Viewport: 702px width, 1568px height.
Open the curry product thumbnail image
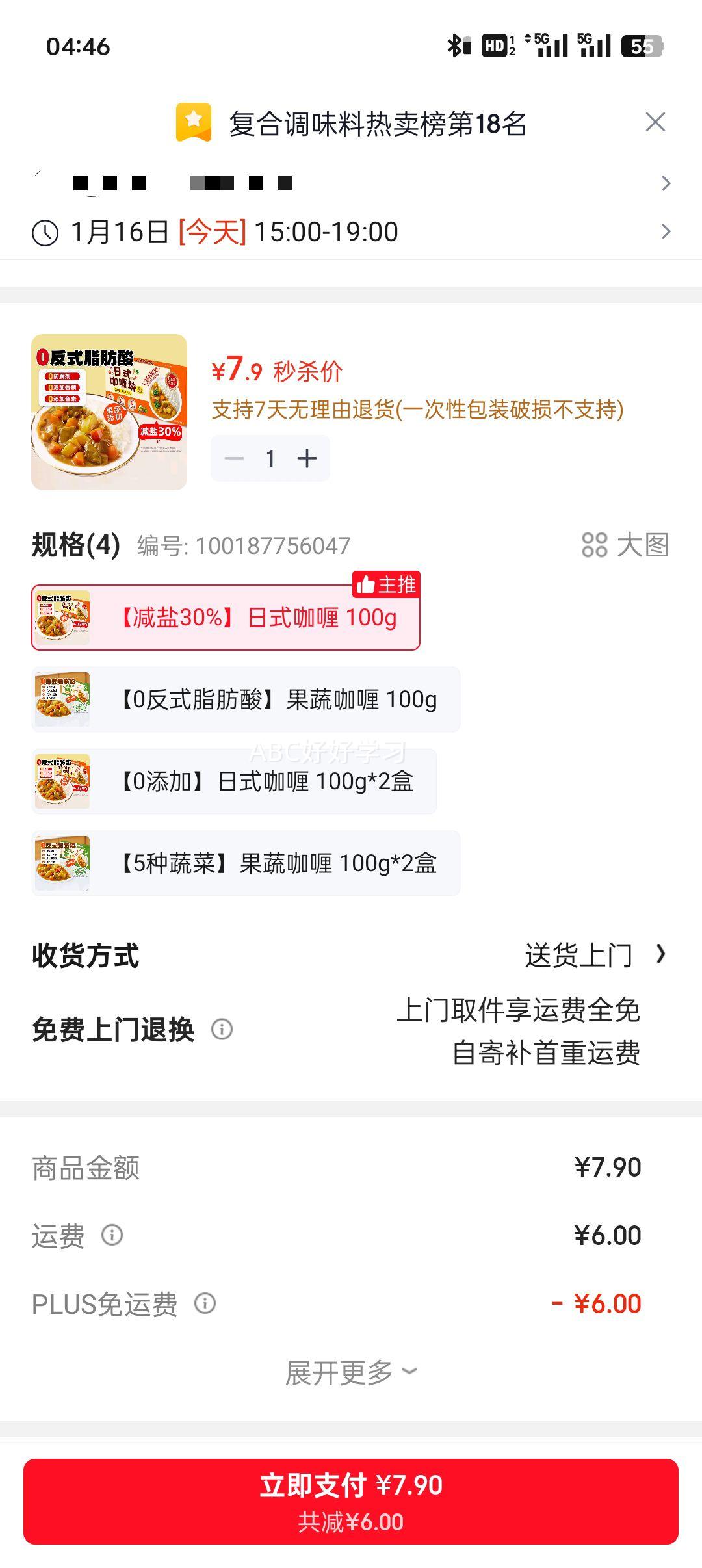click(x=109, y=410)
